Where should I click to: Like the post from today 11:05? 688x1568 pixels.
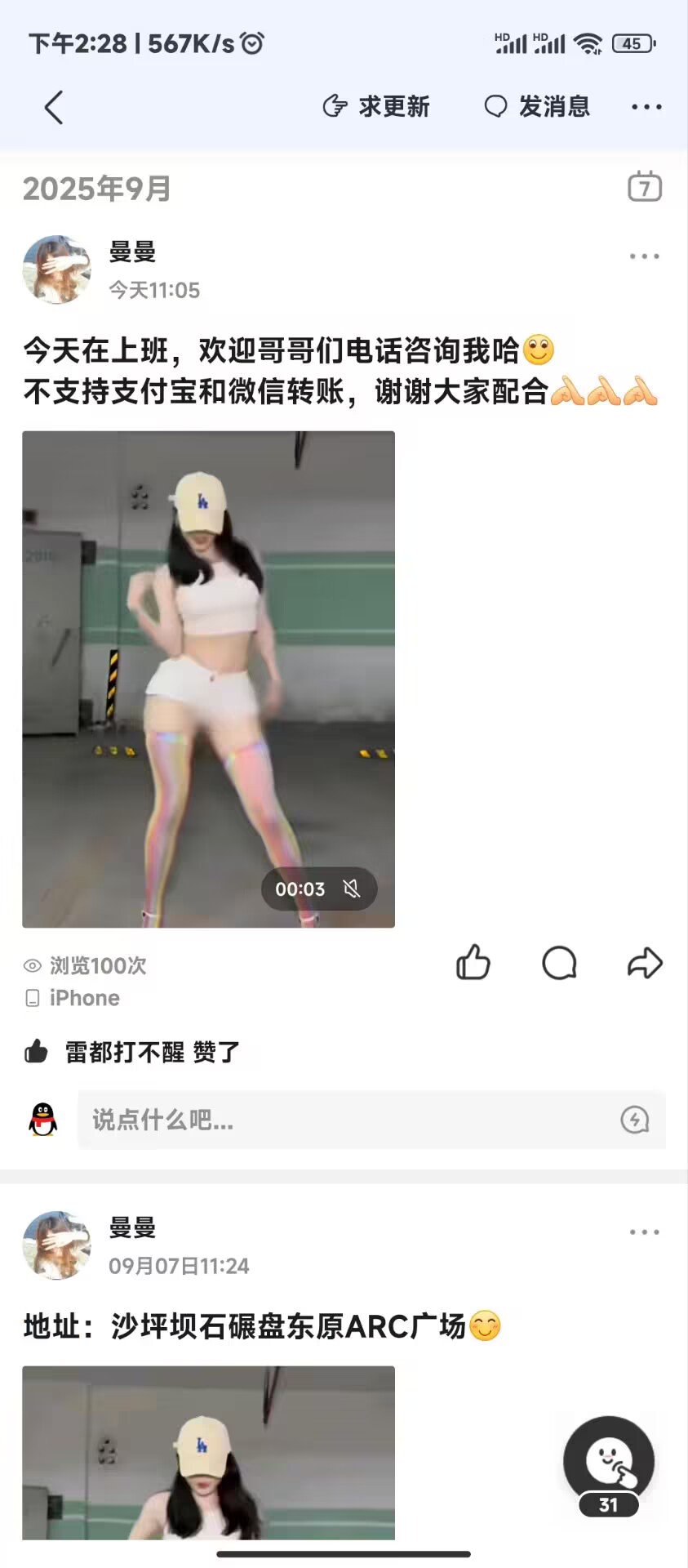[473, 963]
